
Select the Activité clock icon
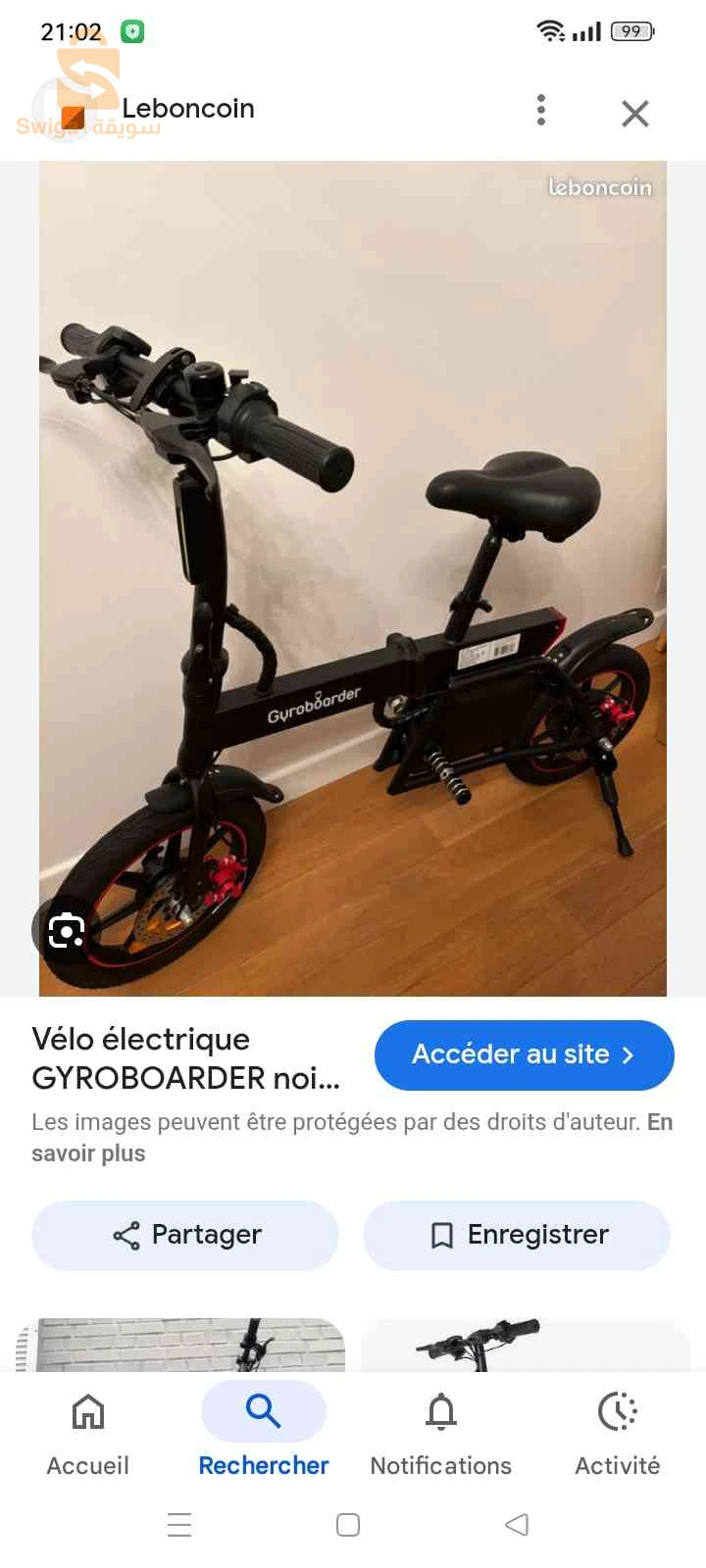coord(617,1411)
